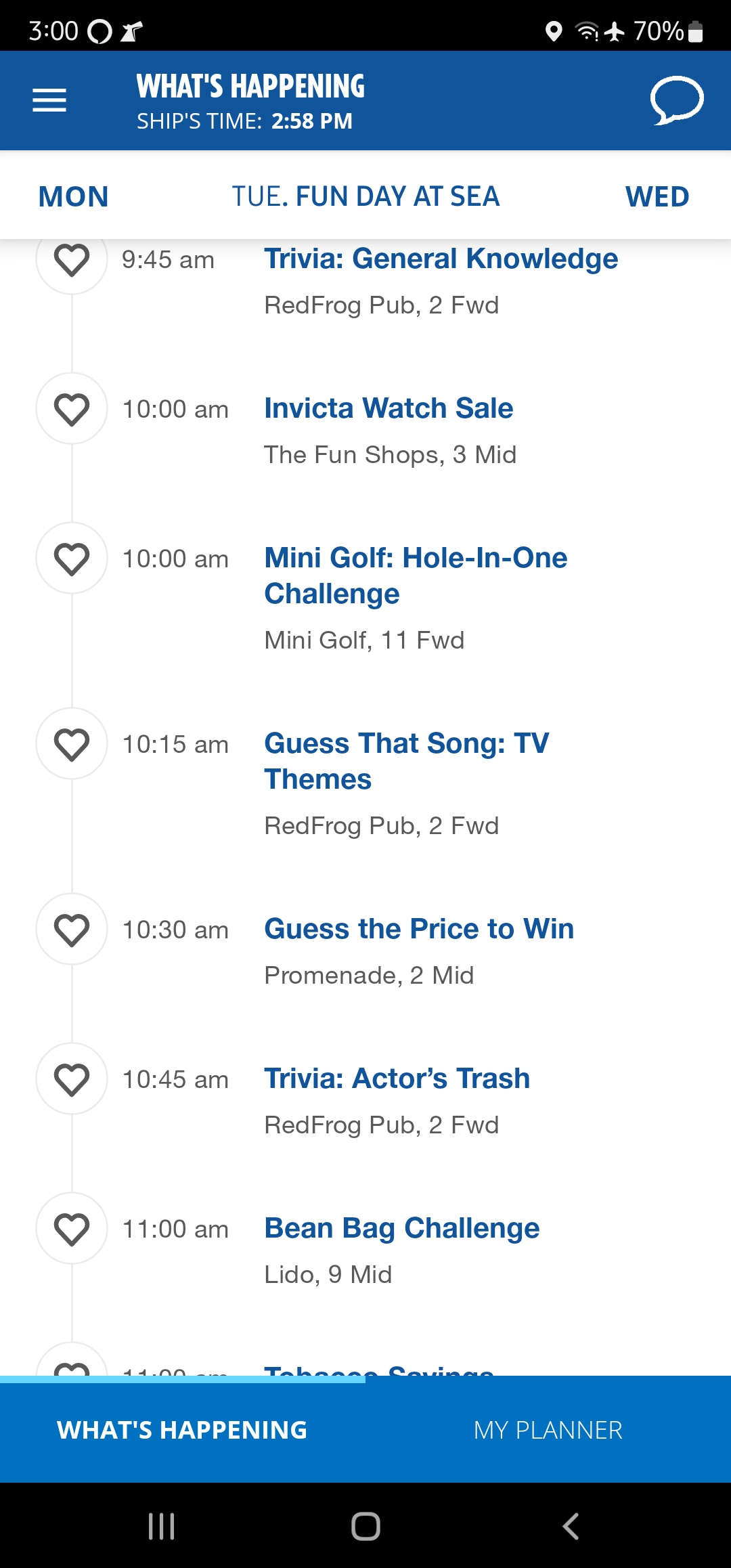Heart the Trivia: Actor's Trash event
Image resolution: width=731 pixels, height=1568 pixels.
point(72,1079)
